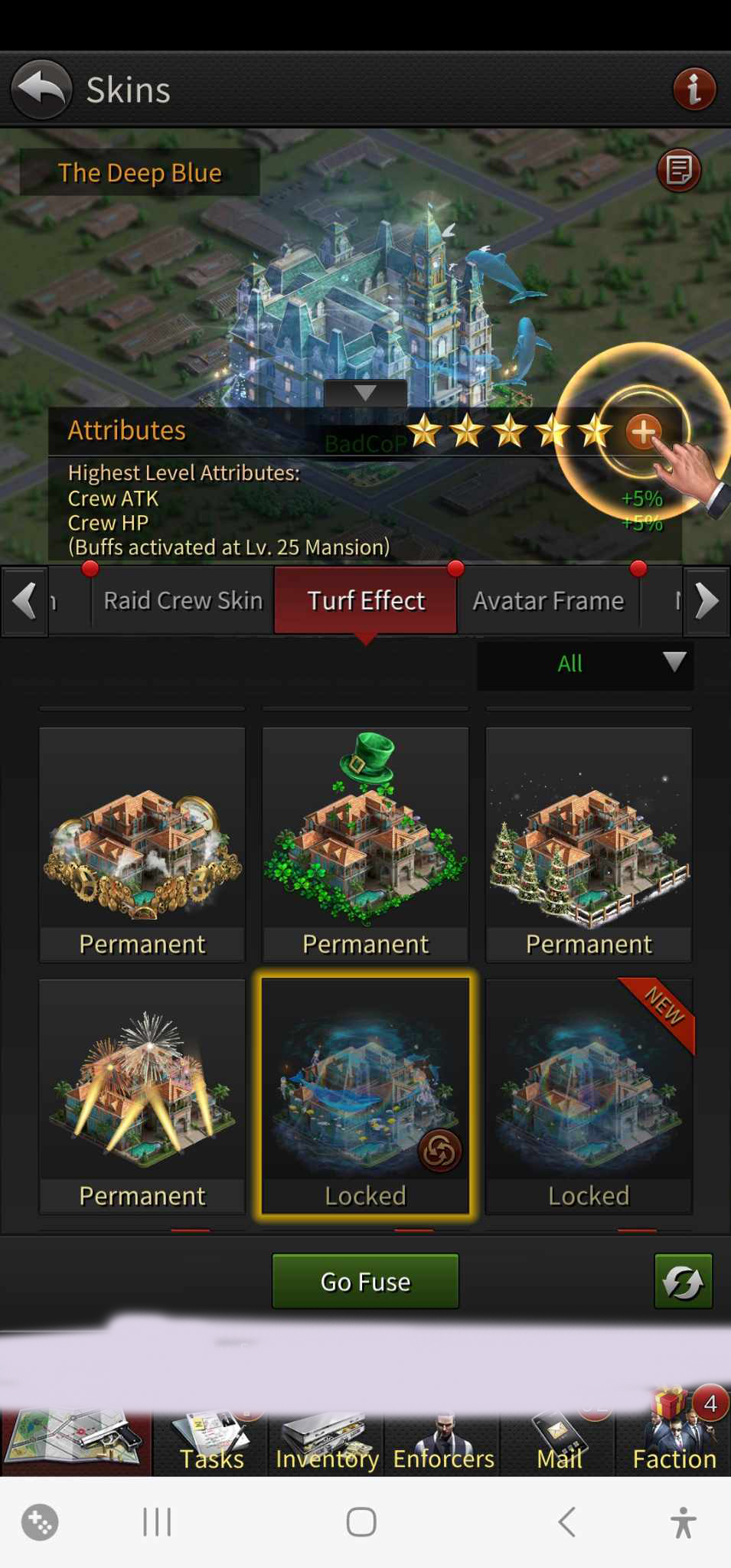Select the Turf Effect tab
731x1568 pixels.
[366, 601]
